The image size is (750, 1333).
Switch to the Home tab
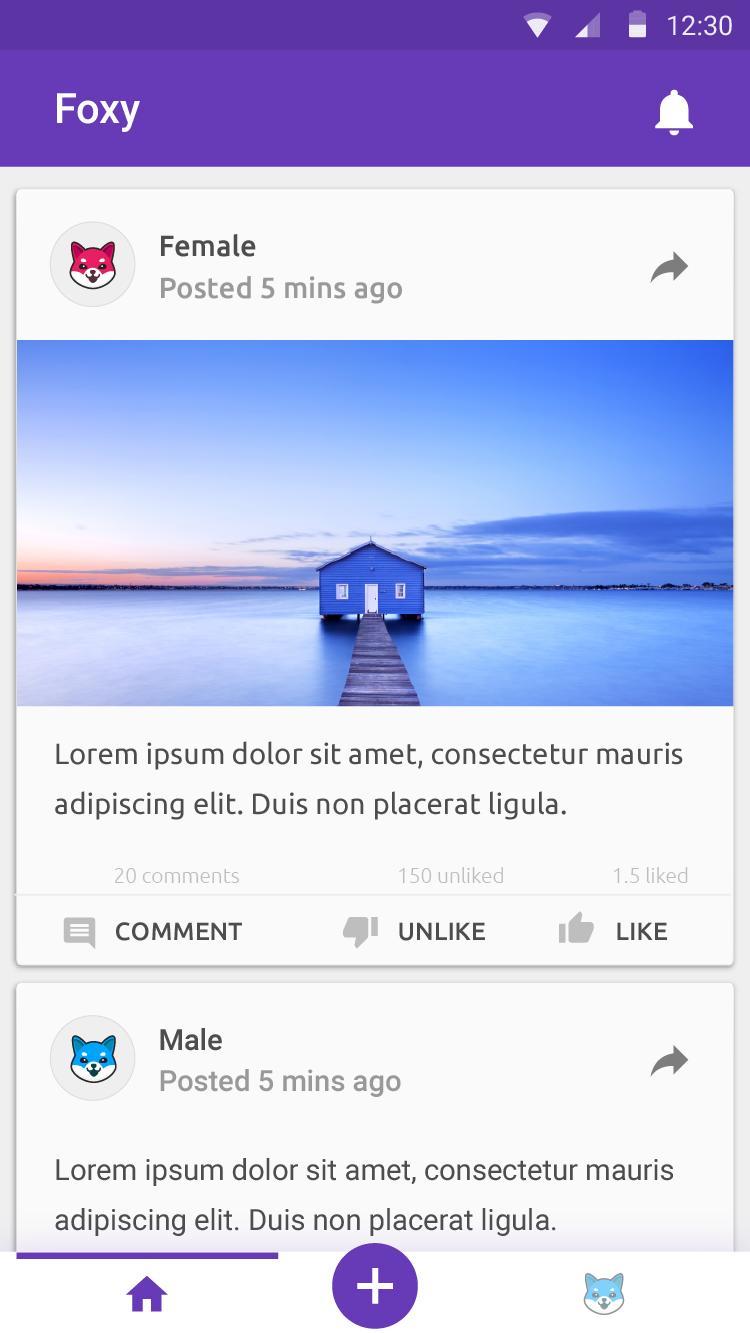pos(147,1295)
